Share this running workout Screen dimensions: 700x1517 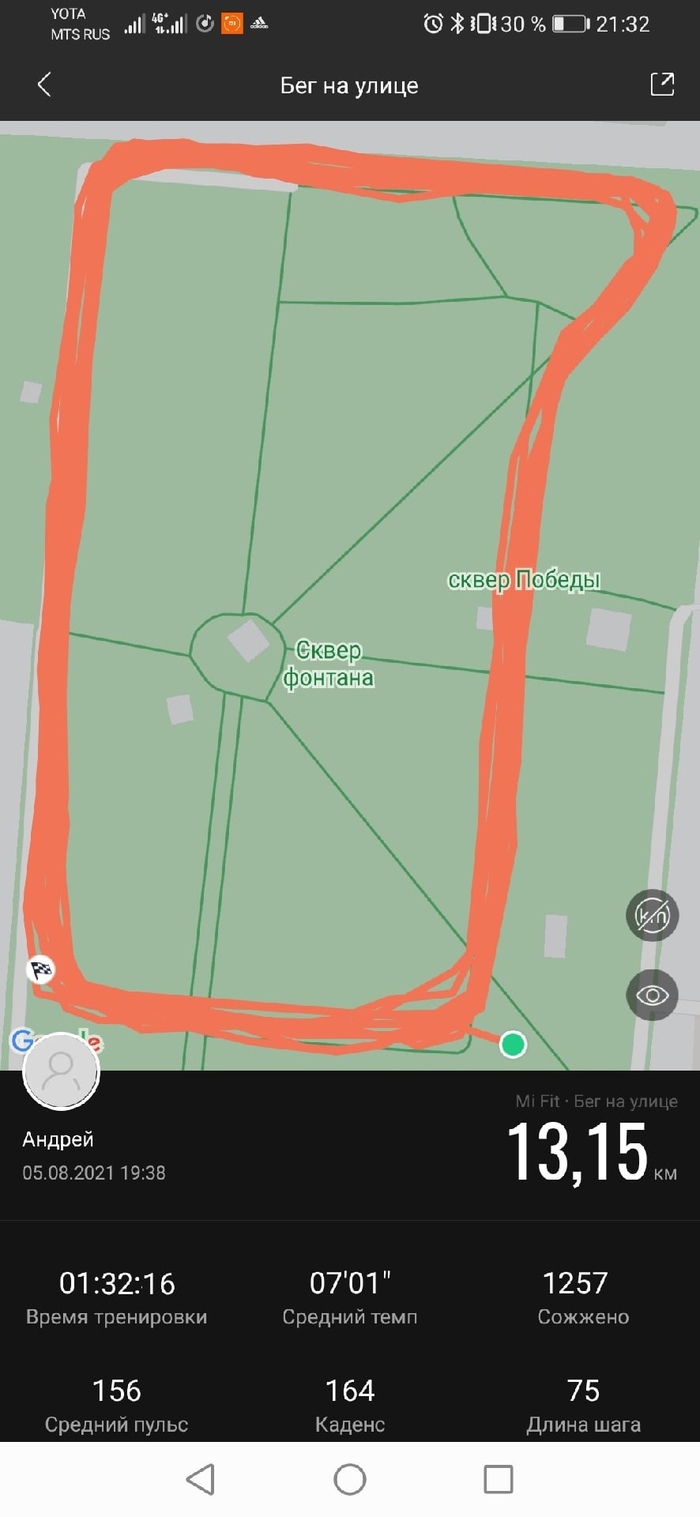[662, 85]
